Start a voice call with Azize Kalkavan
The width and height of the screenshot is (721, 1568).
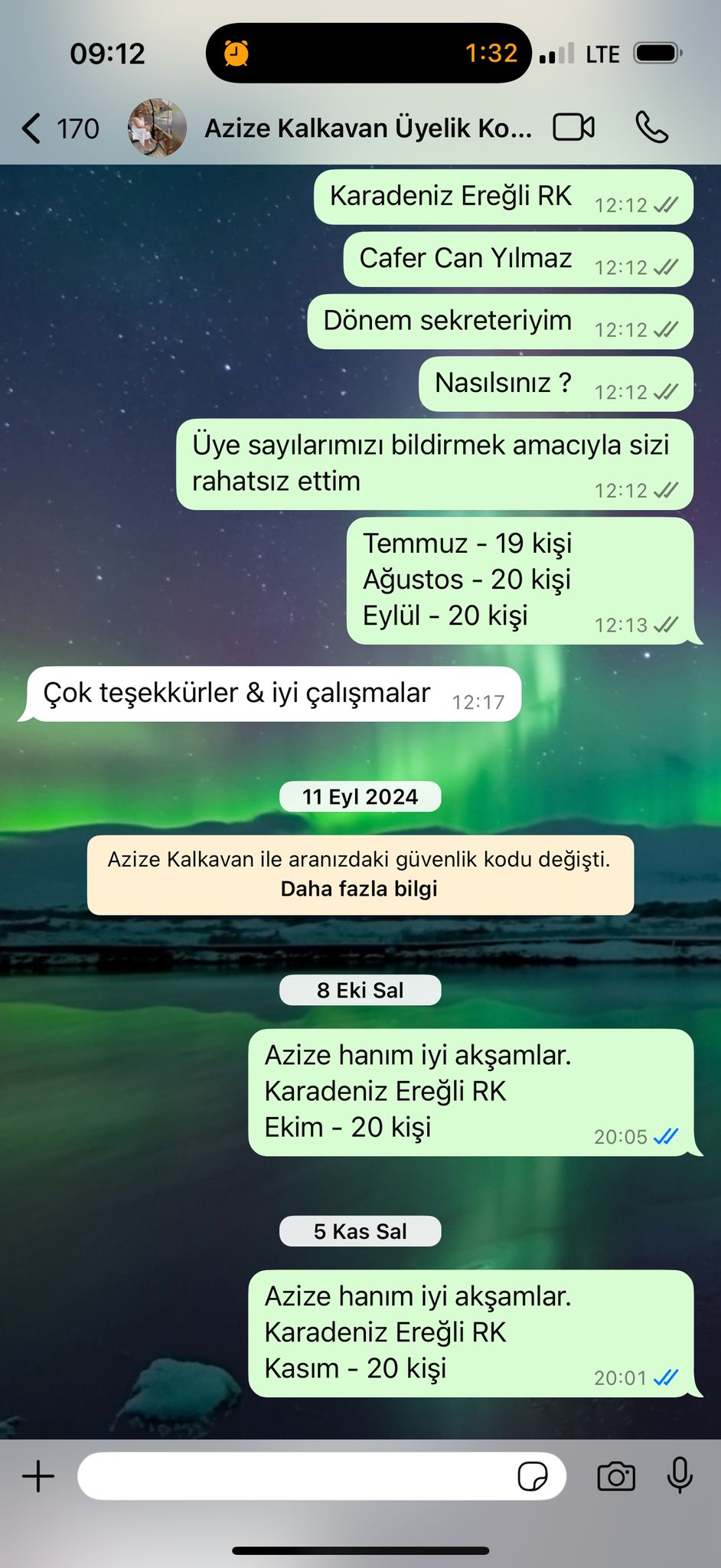[x=652, y=128]
